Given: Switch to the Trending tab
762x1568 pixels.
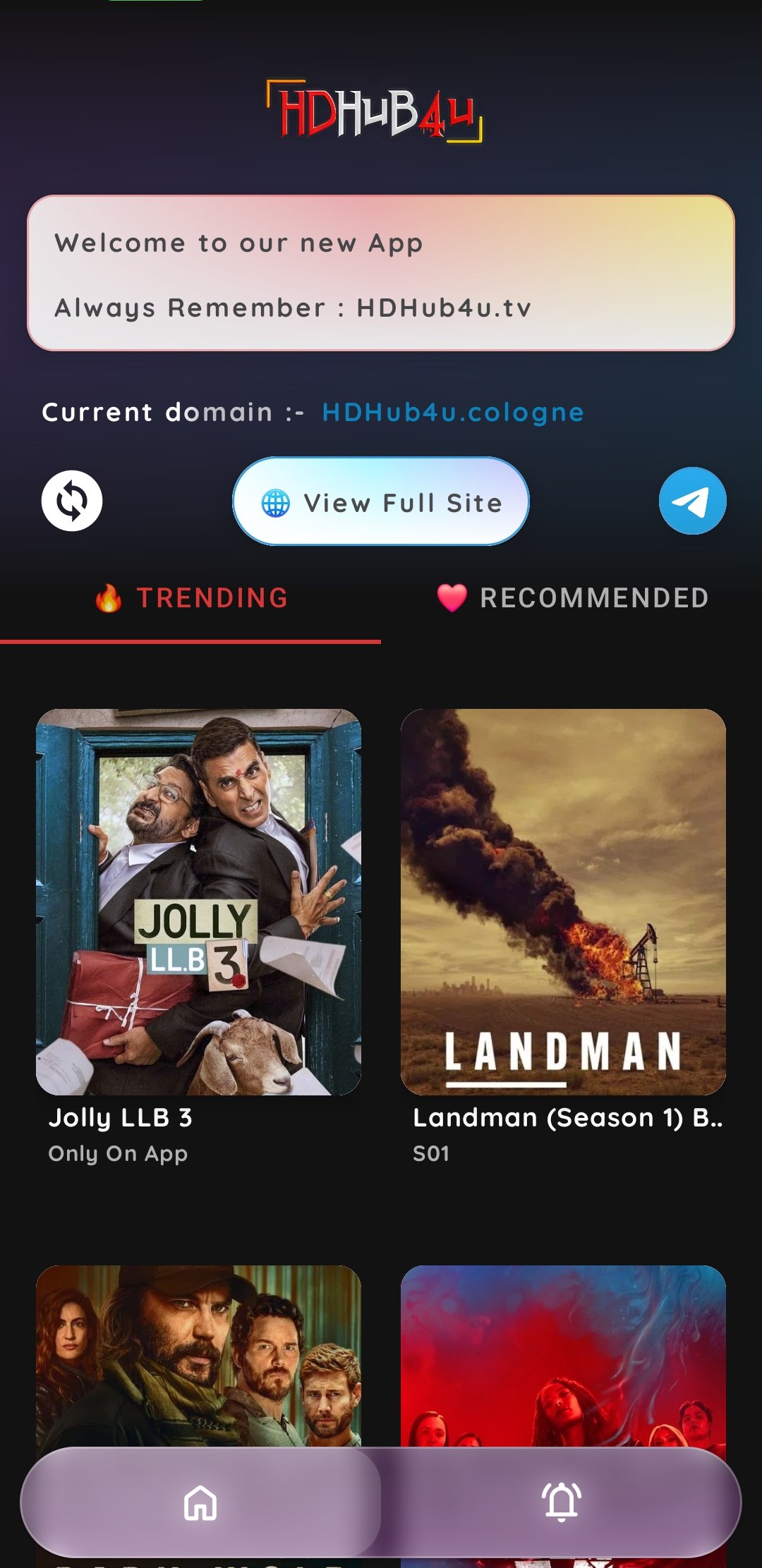Looking at the screenshot, I should tap(191, 598).
